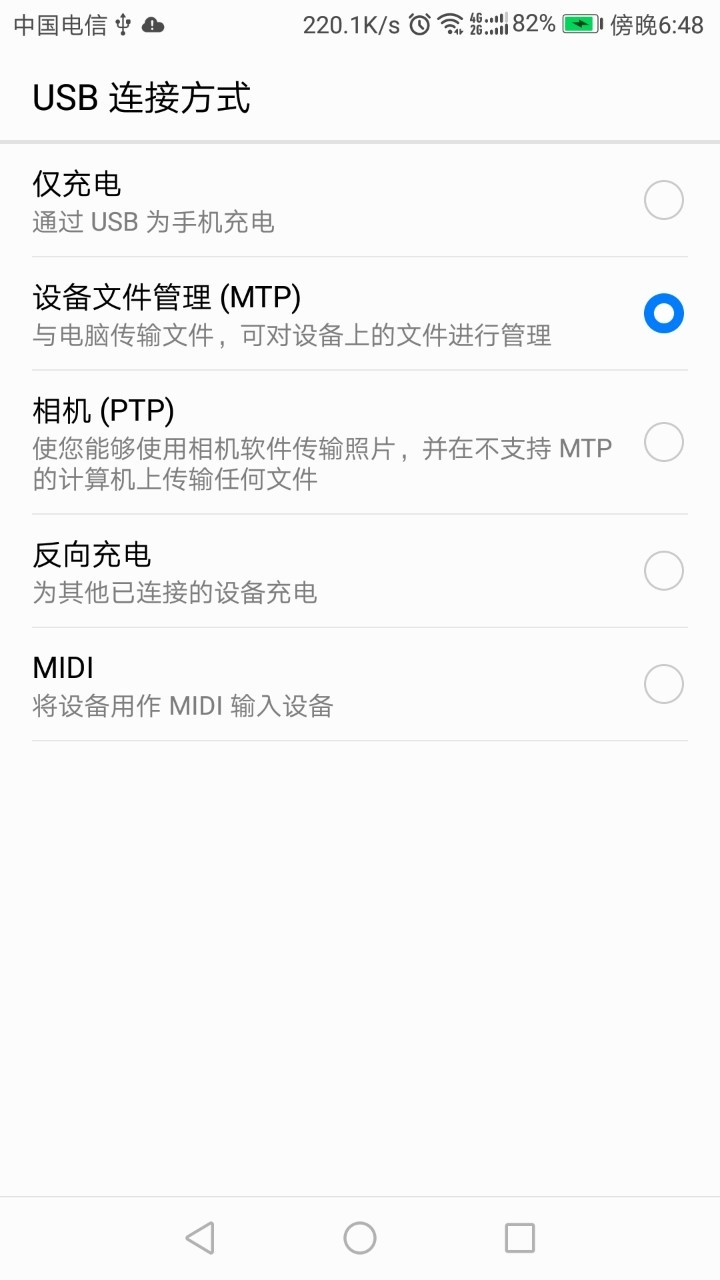Viewport: 720px width, 1280px height.
Task: Select the 相机 (PTP) radio button
Action: (x=663, y=442)
